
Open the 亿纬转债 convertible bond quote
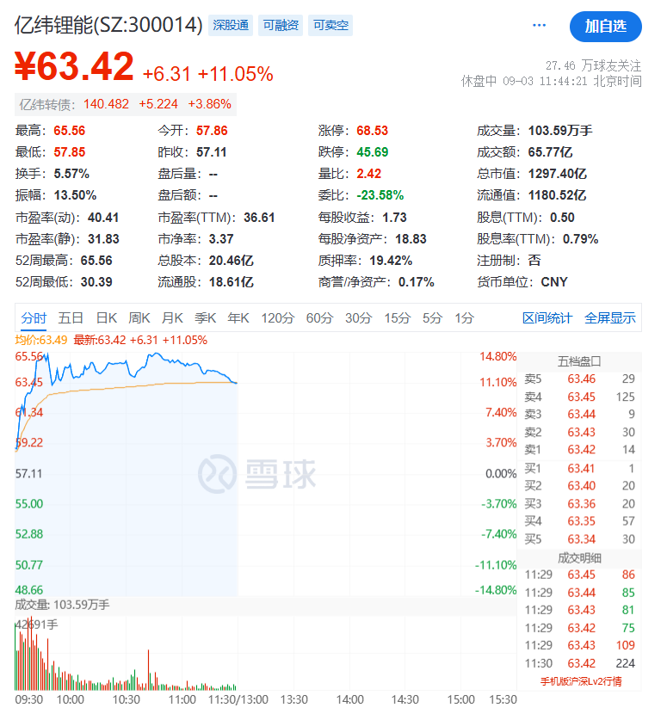[47, 103]
